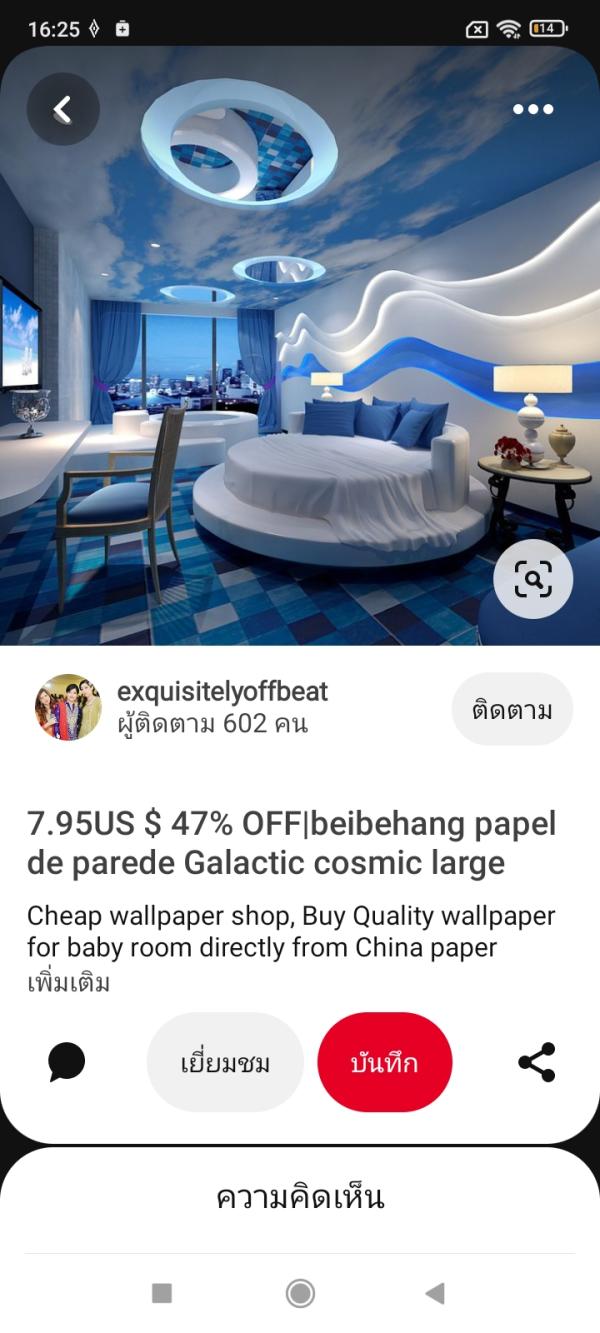Tap the visual search lens icon
This screenshot has height=1333, width=600.
(x=533, y=578)
